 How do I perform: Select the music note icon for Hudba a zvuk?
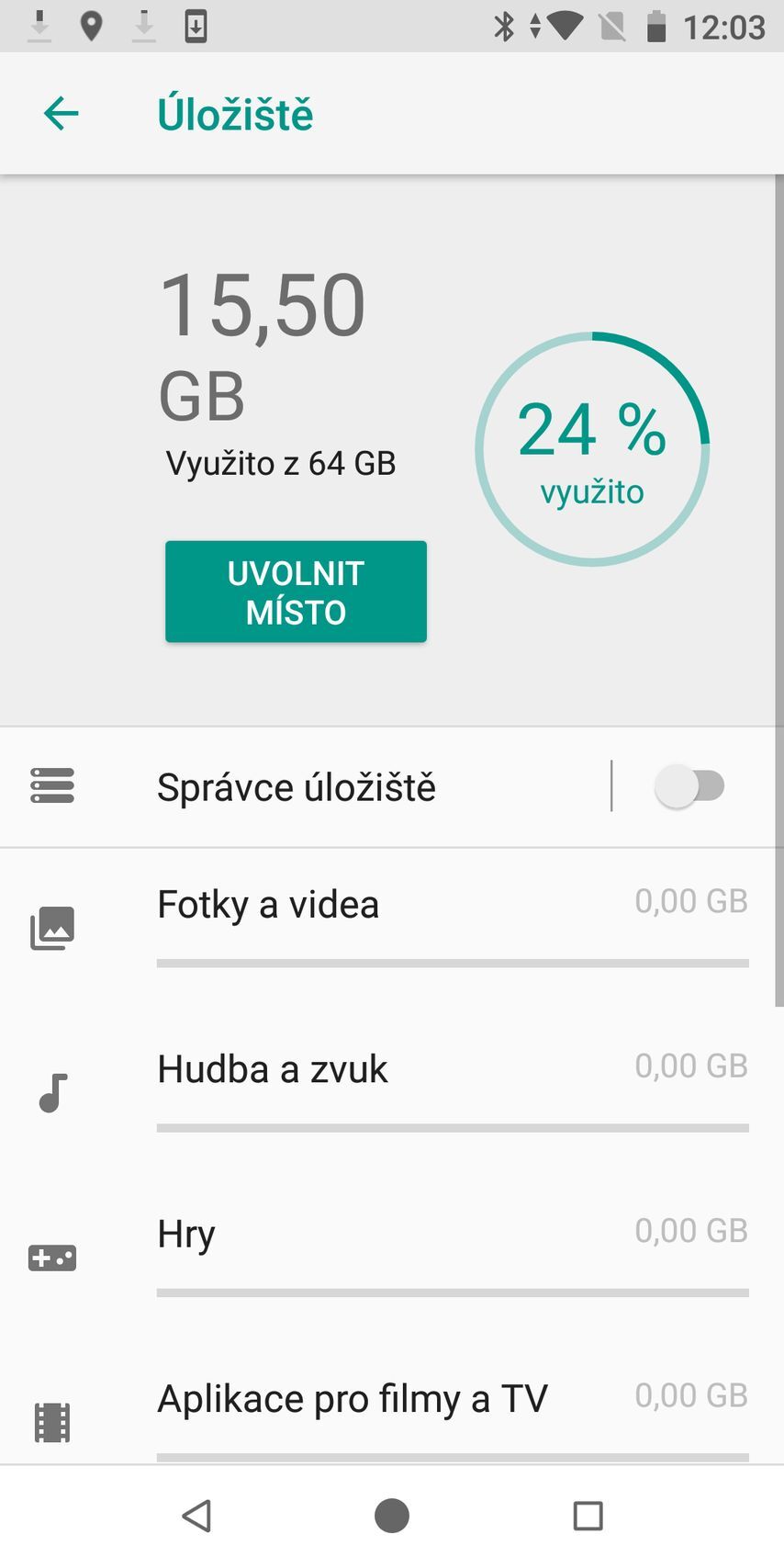52,1092
